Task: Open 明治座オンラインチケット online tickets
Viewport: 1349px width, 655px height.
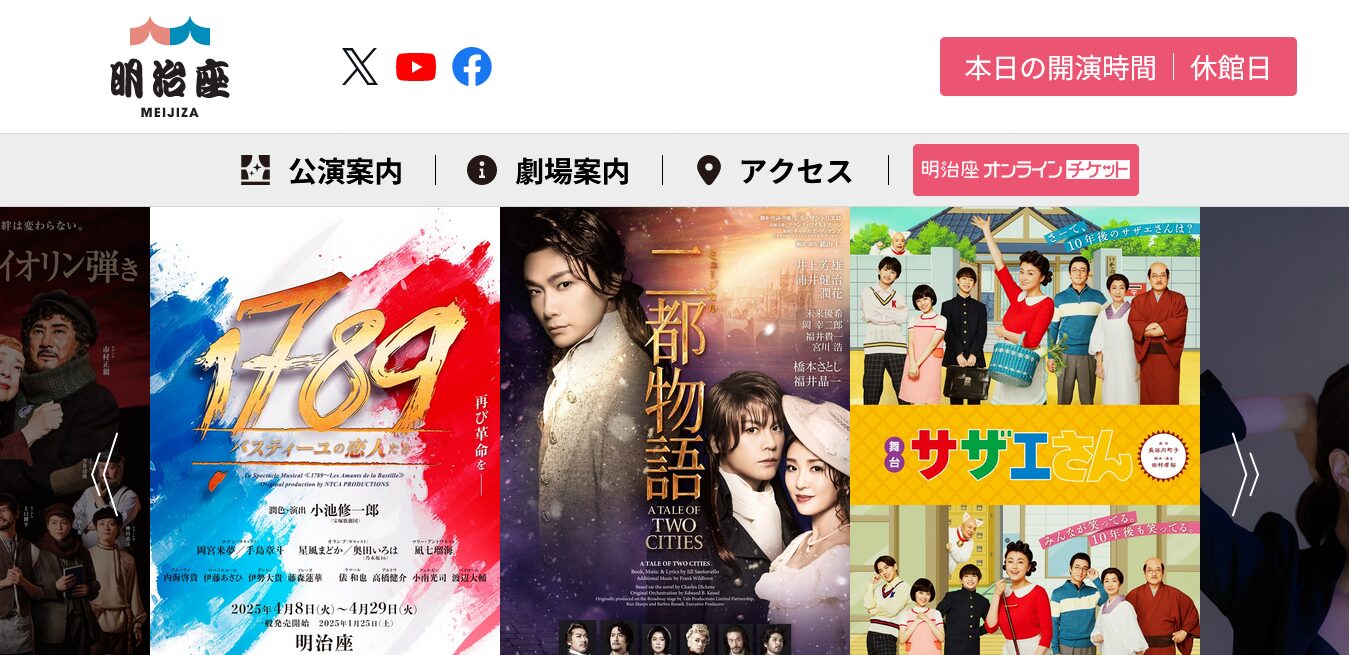Action: [1025, 170]
